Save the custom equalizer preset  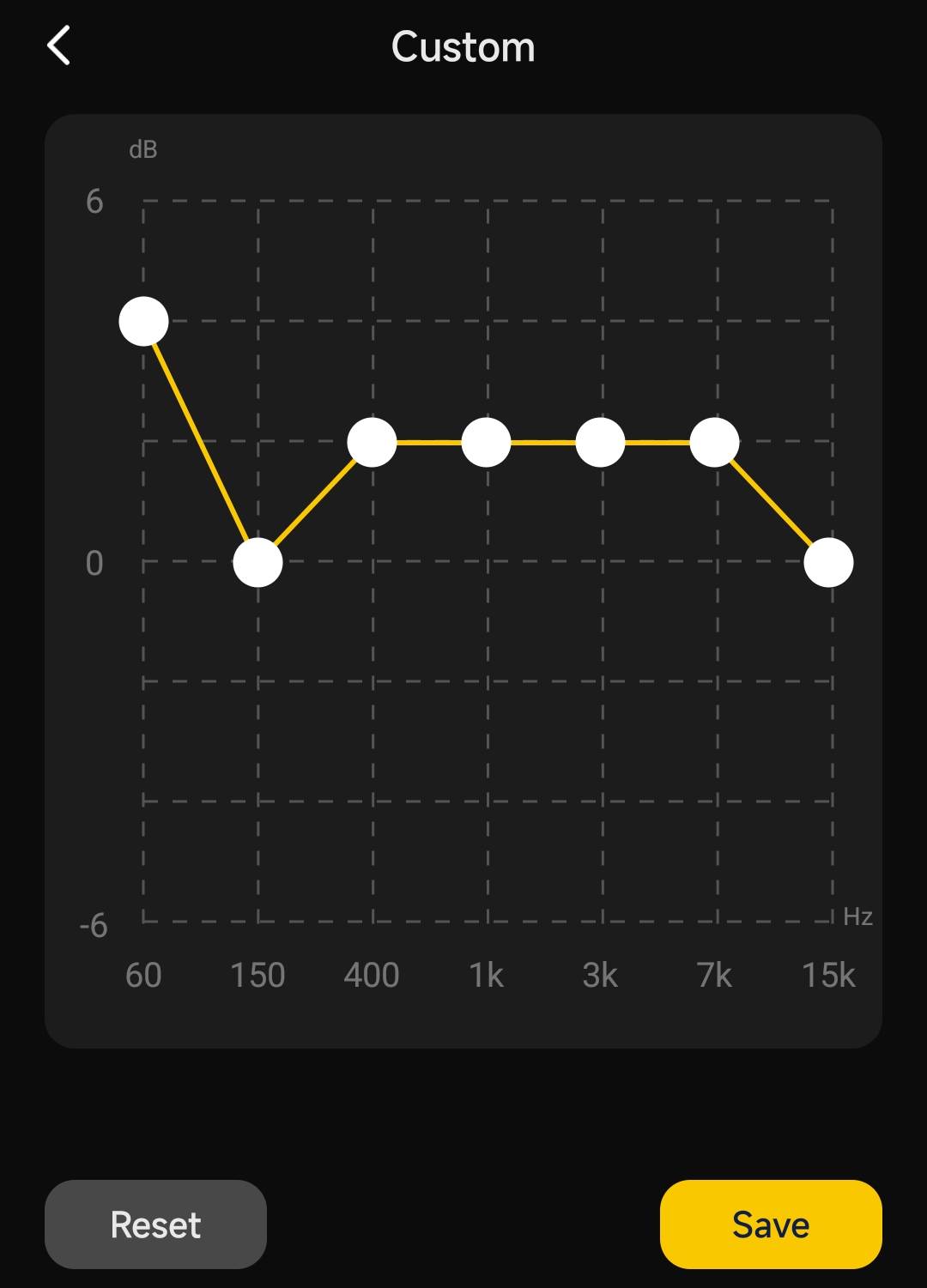(x=770, y=1224)
